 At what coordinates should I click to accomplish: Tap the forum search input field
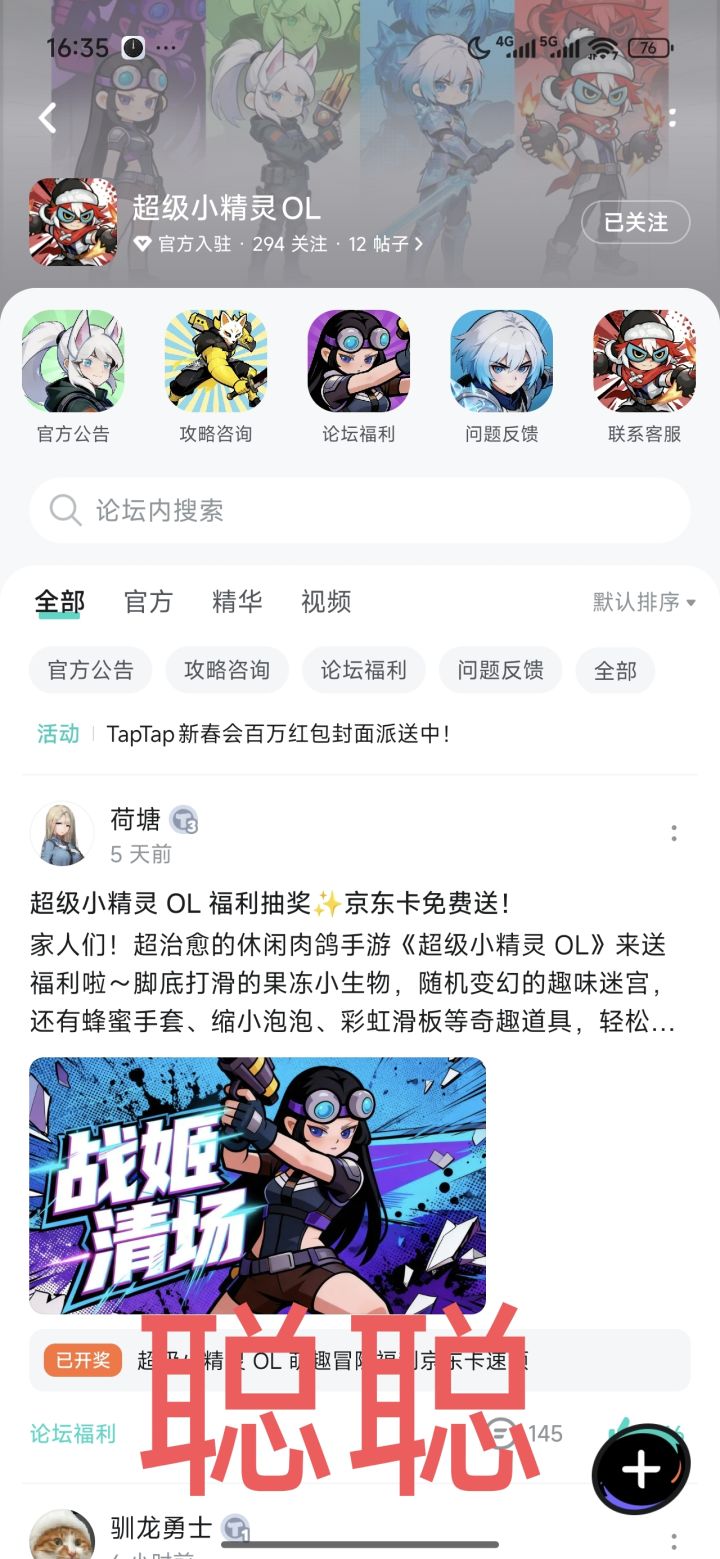(360, 510)
